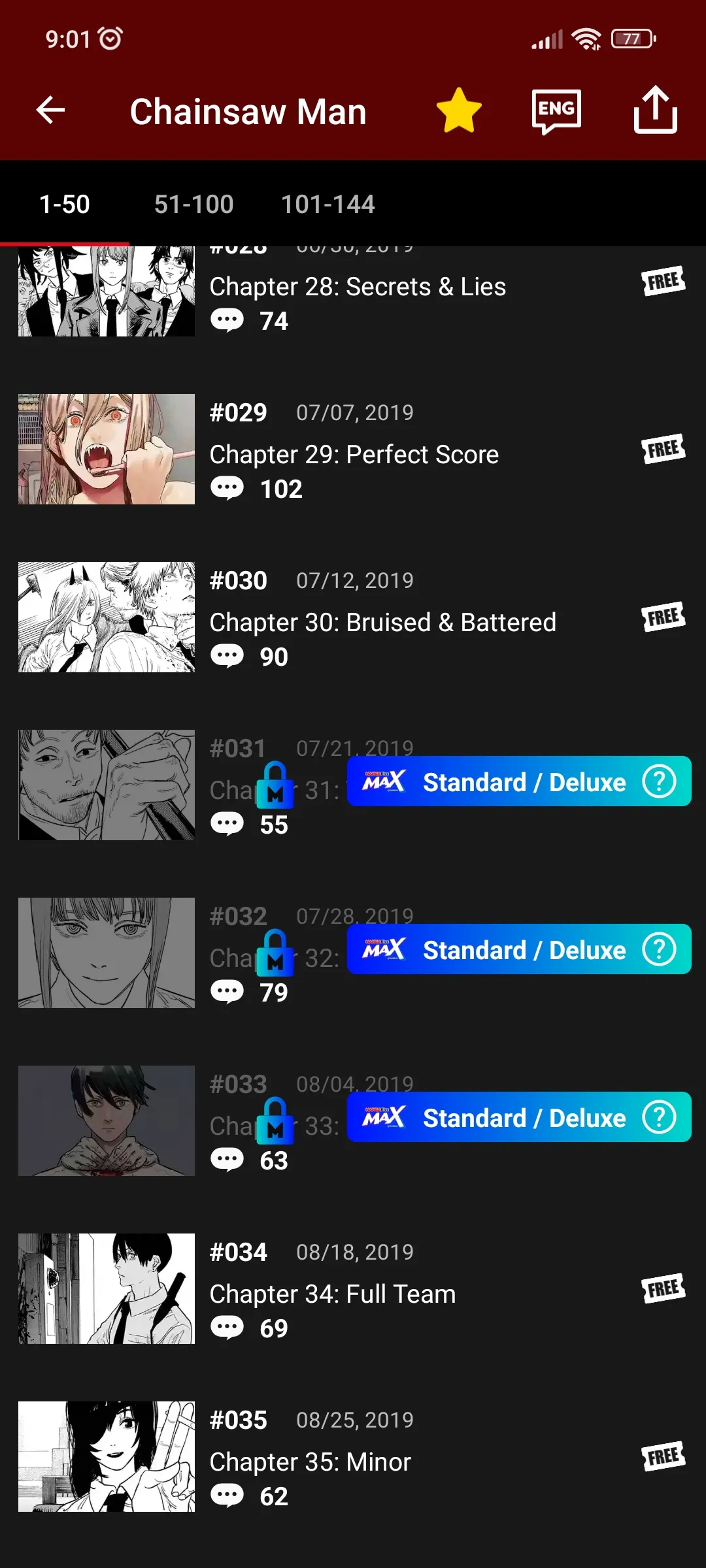Open Chapter 35: Minor
The width and height of the screenshot is (706, 1568).
tap(311, 1462)
